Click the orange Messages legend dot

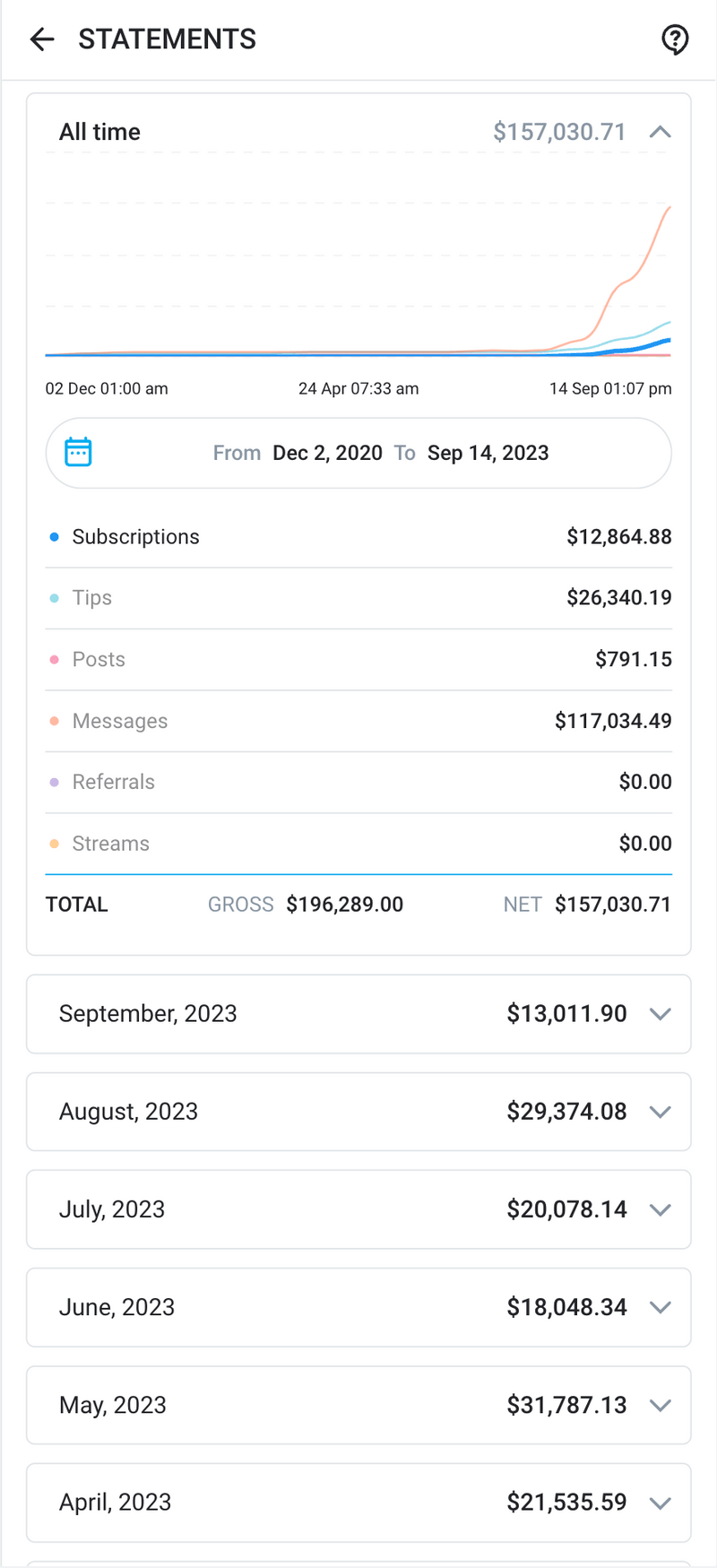point(54,721)
